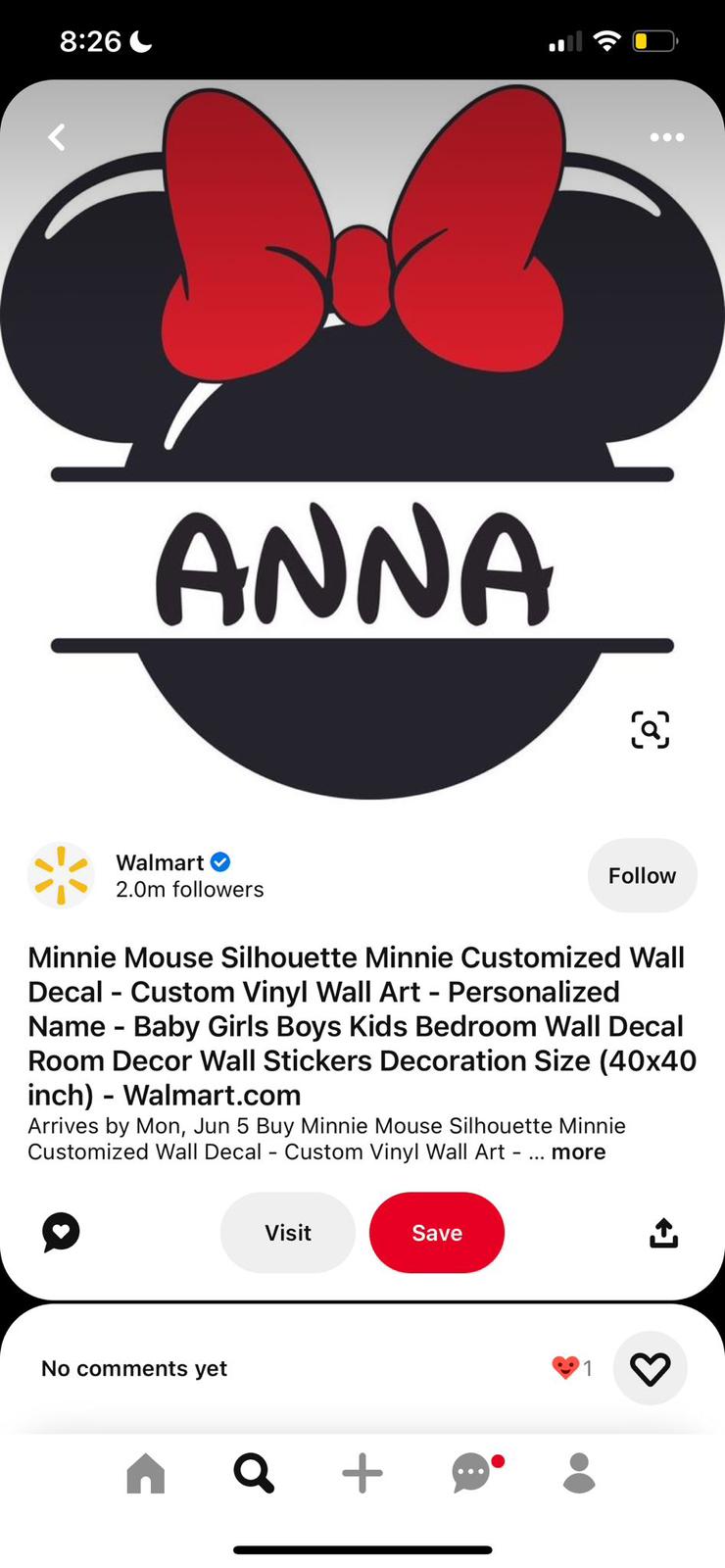The height and width of the screenshot is (1568, 725).
Task: Open the comment bubble icon
Action: 61,1232
